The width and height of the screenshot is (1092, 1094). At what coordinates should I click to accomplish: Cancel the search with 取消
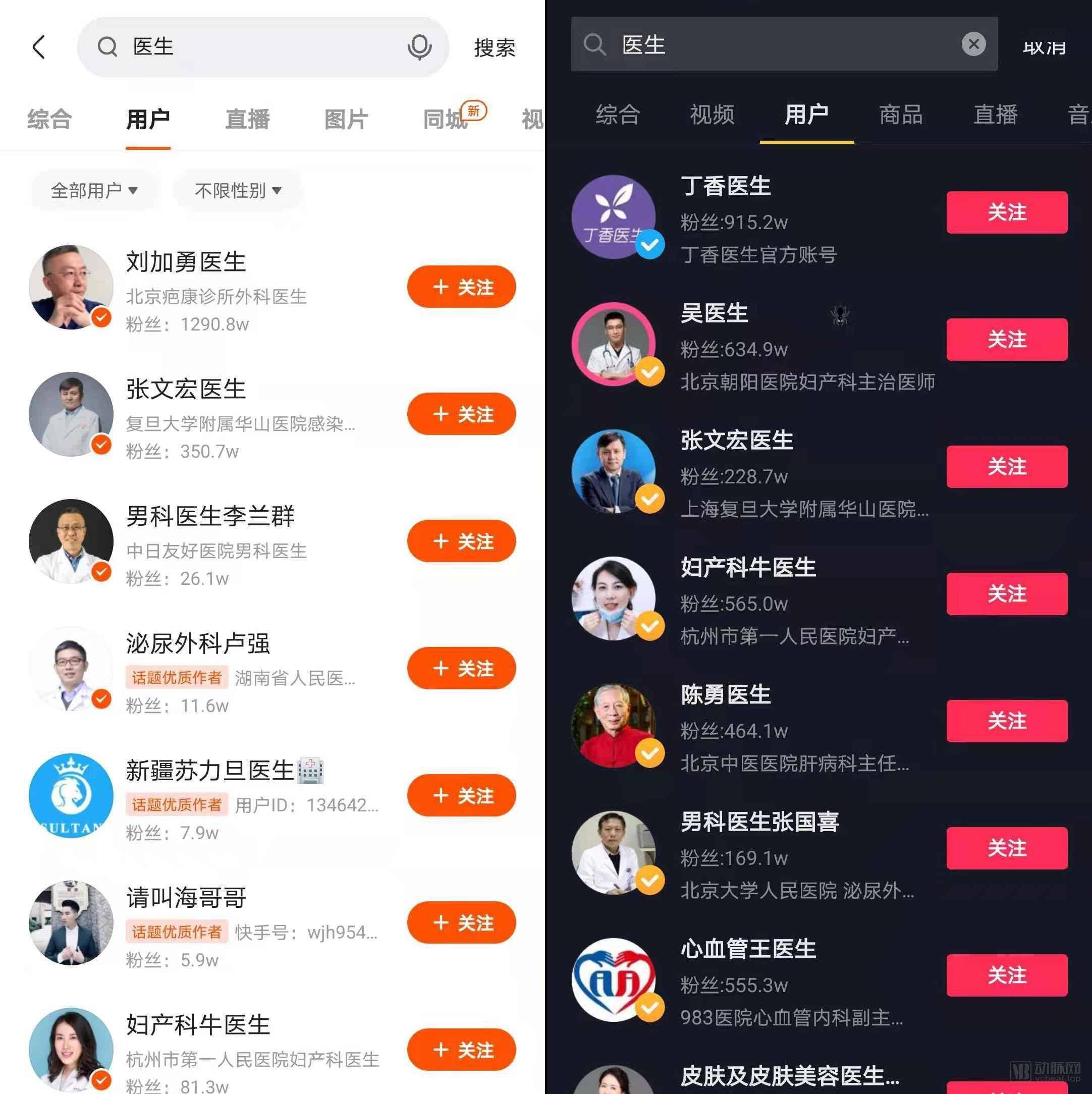coord(1045,47)
